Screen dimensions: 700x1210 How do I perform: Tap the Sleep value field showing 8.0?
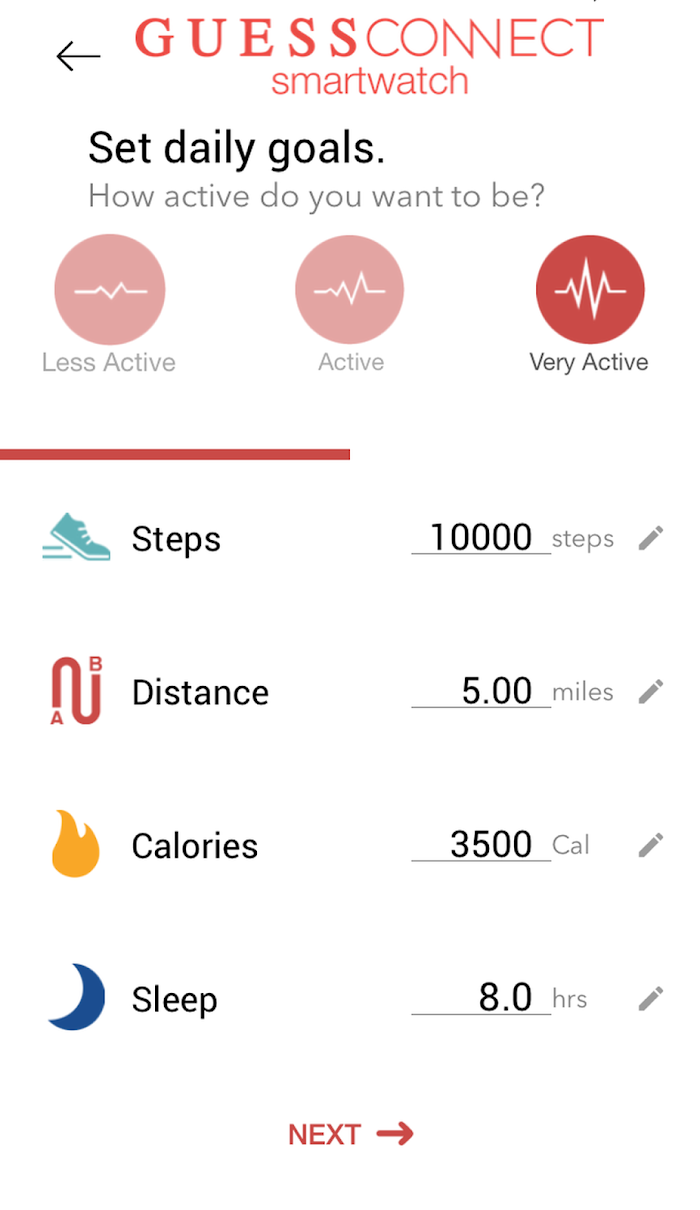481,998
